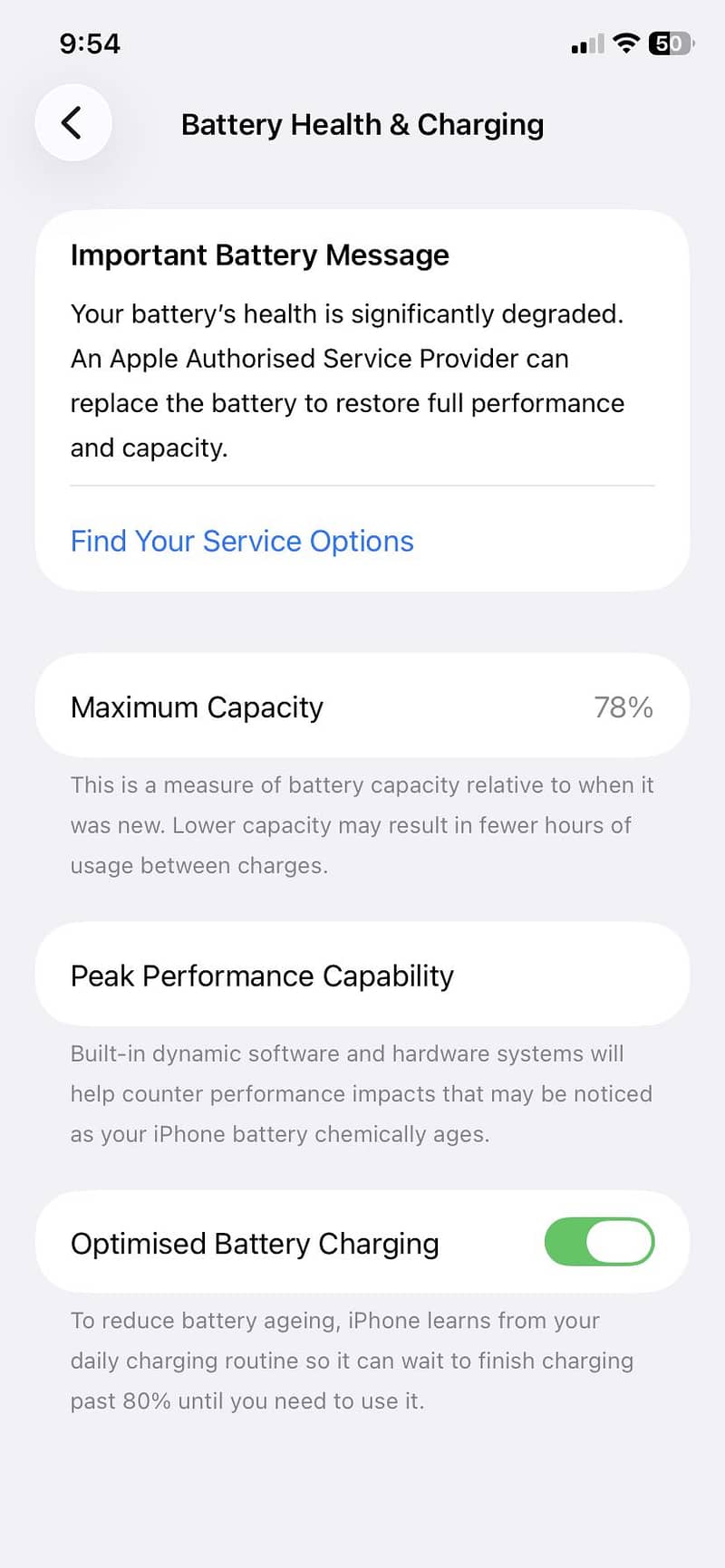
Task: Go back from Battery Health & Charging
Action: pyautogui.click(x=72, y=123)
